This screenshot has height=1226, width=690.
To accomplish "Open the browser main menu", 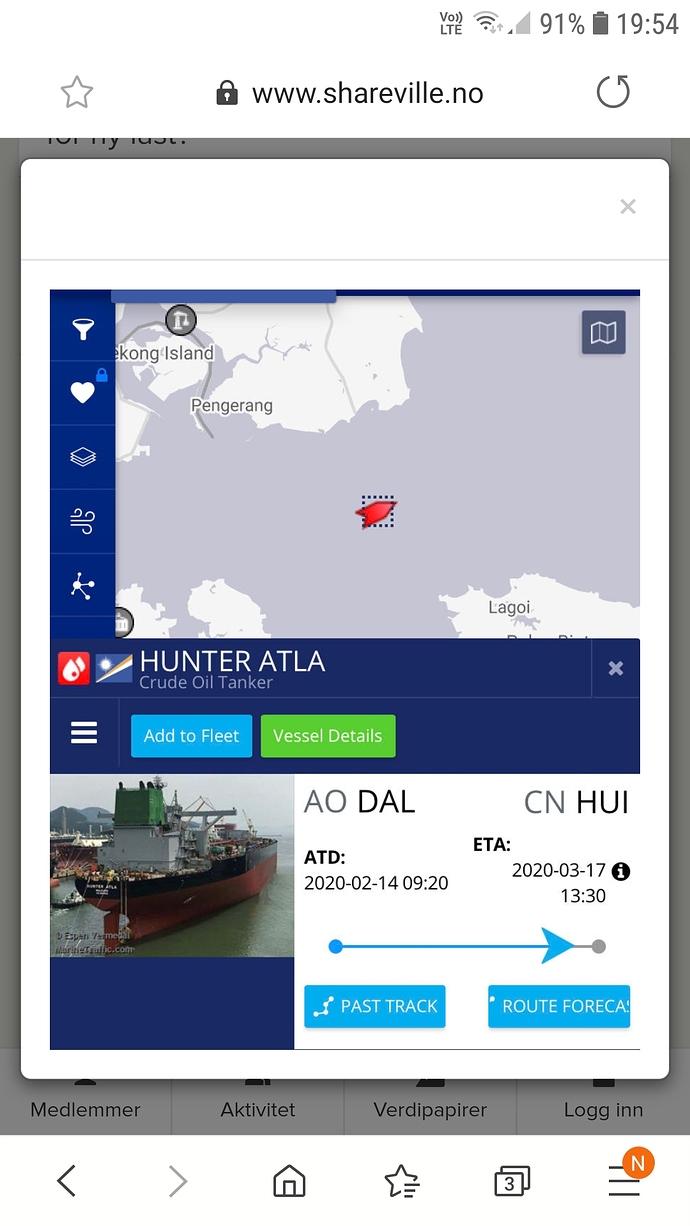I will point(624,1182).
